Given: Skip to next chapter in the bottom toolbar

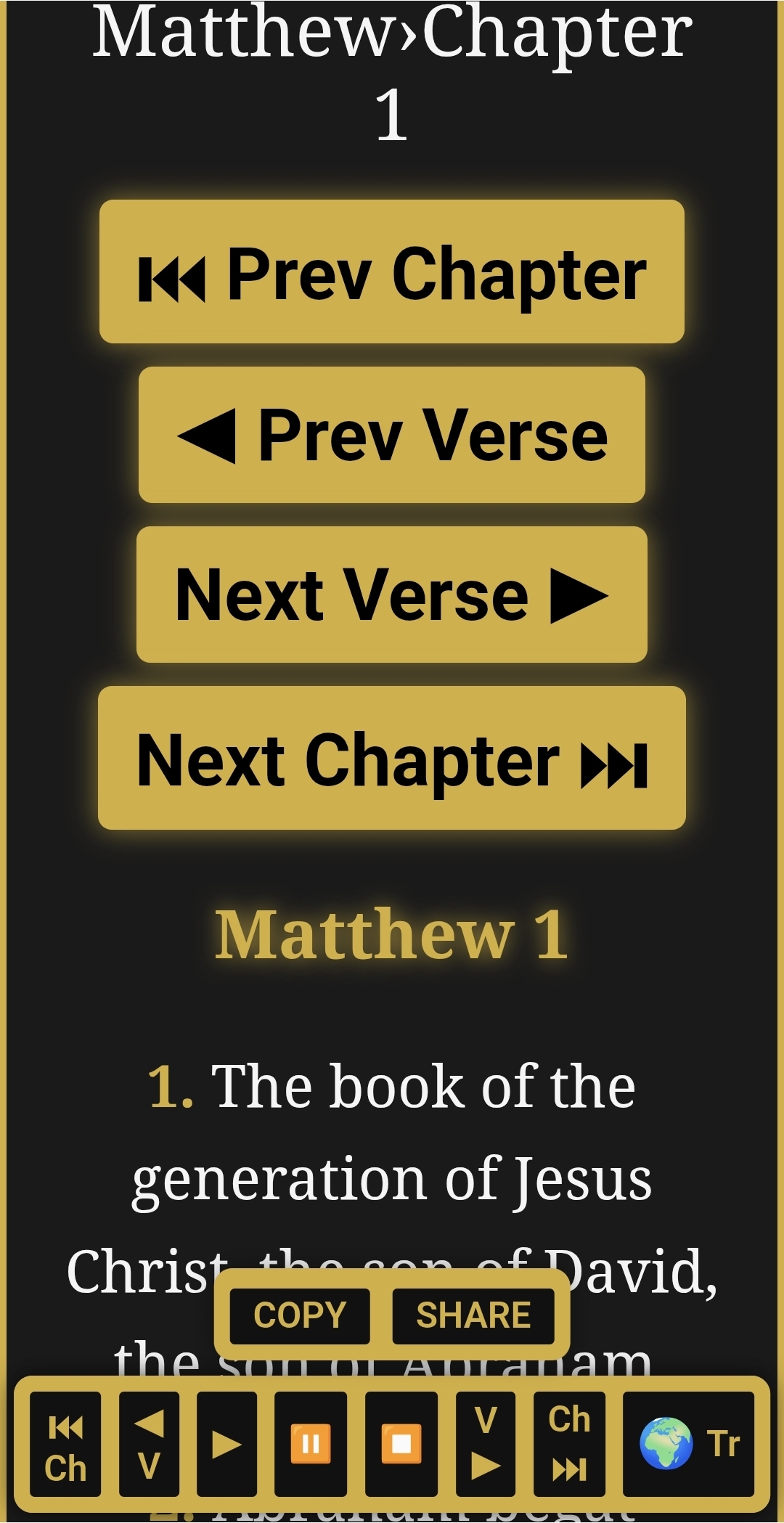Looking at the screenshot, I should coord(569,1444).
